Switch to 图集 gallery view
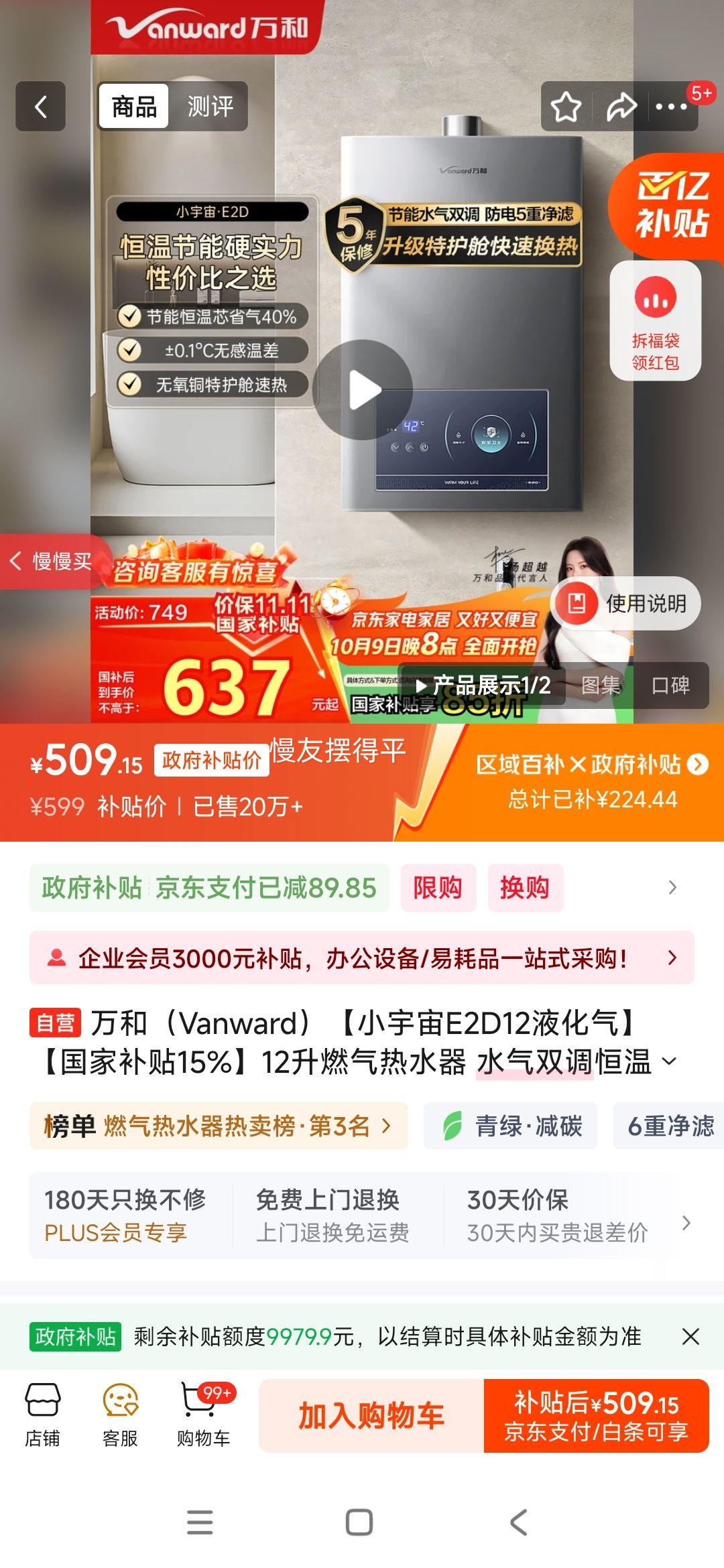The width and height of the screenshot is (724, 1568). click(x=601, y=685)
